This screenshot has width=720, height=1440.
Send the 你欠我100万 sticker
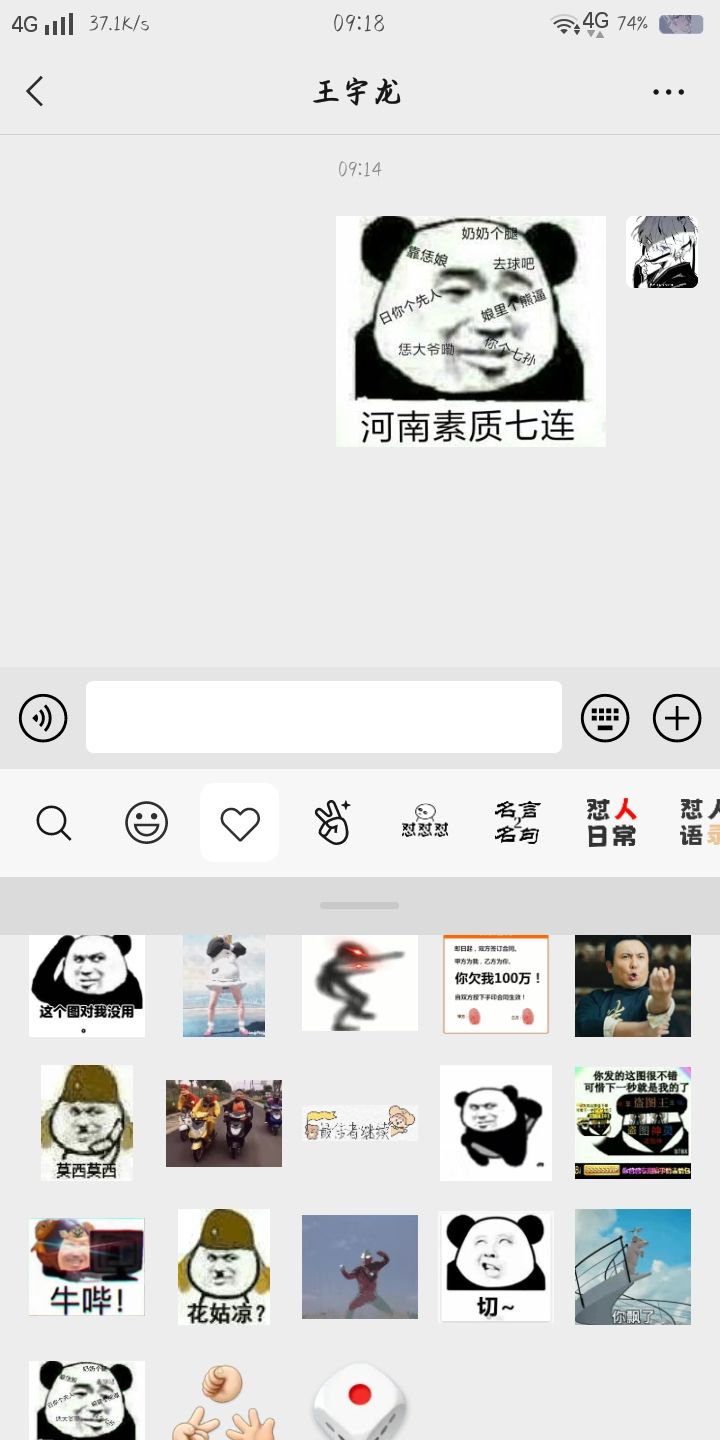[x=496, y=985]
